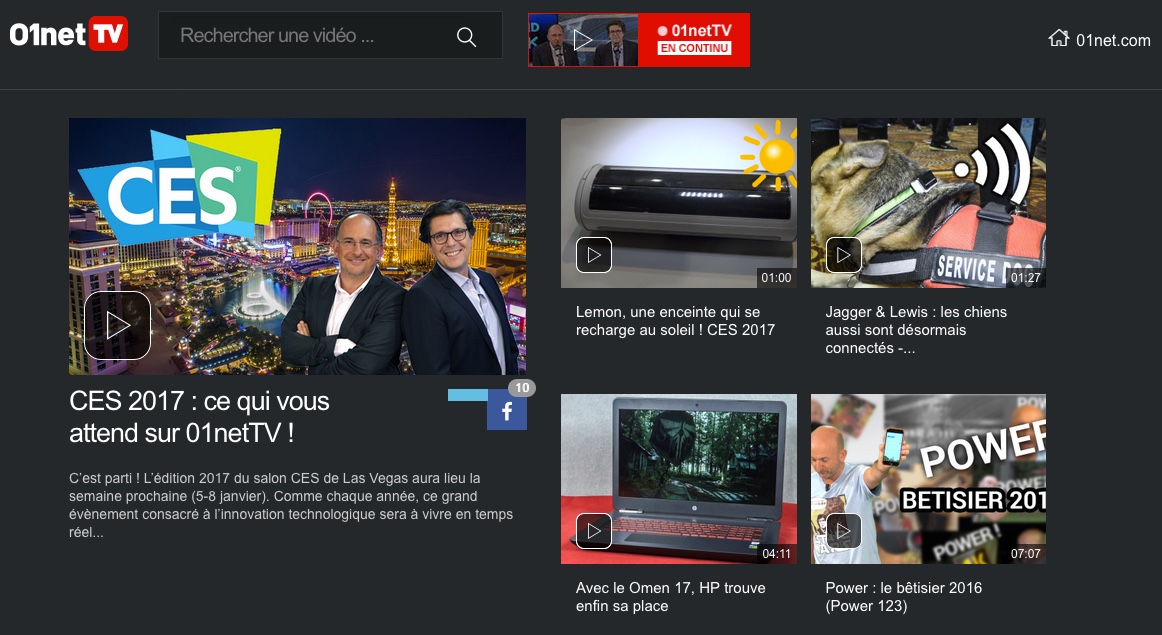Open the Power : le bêtisier 2016 title
The width and height of the screenshot is (1162, 635).
click(x=903, y=597)
